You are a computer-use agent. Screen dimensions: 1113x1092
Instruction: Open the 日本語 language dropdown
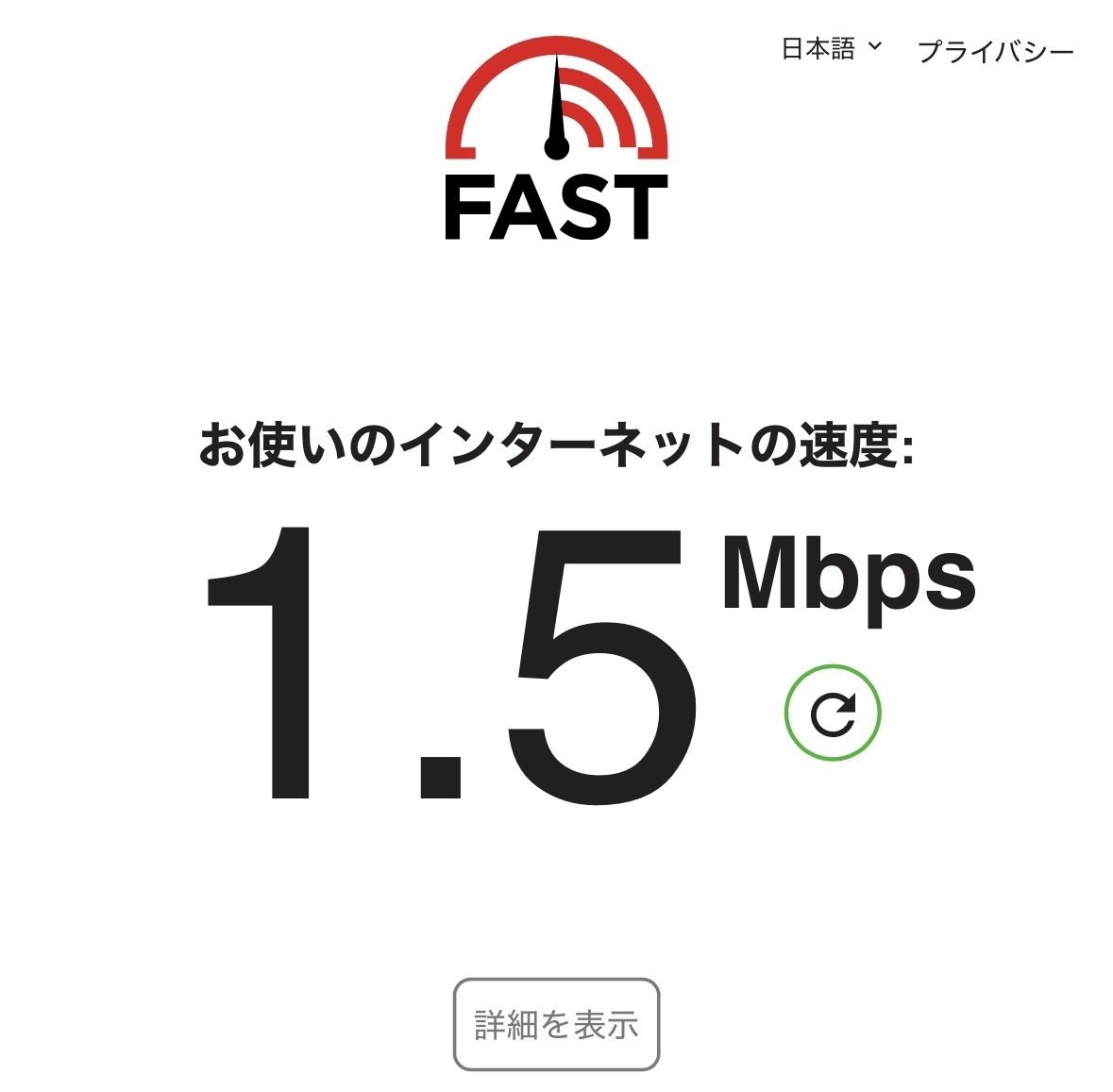pyautogui.click(x=830, y=49)
